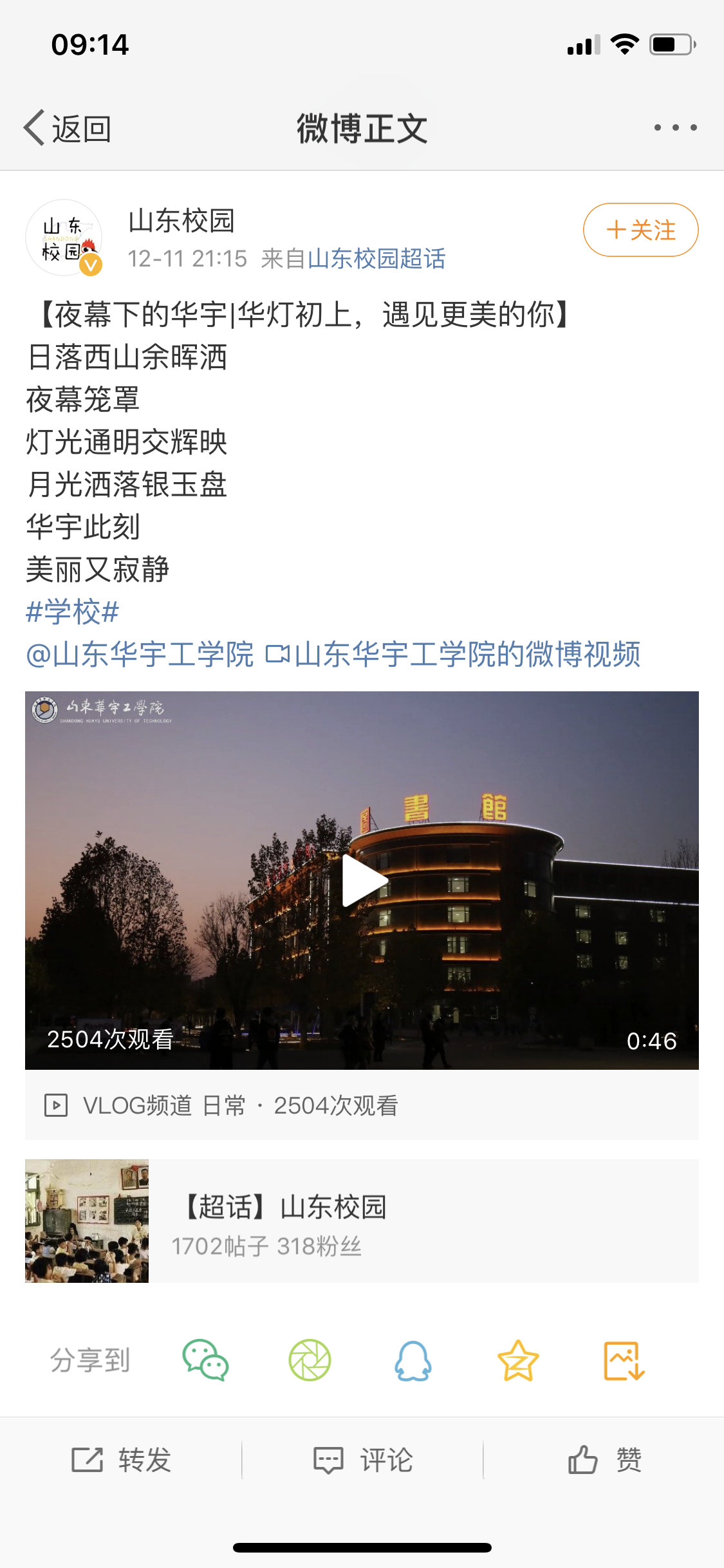The width and height of the screenshot is (724, 1568).
Task: Favorite the post with the star icon
Action: click(518, 1358)
